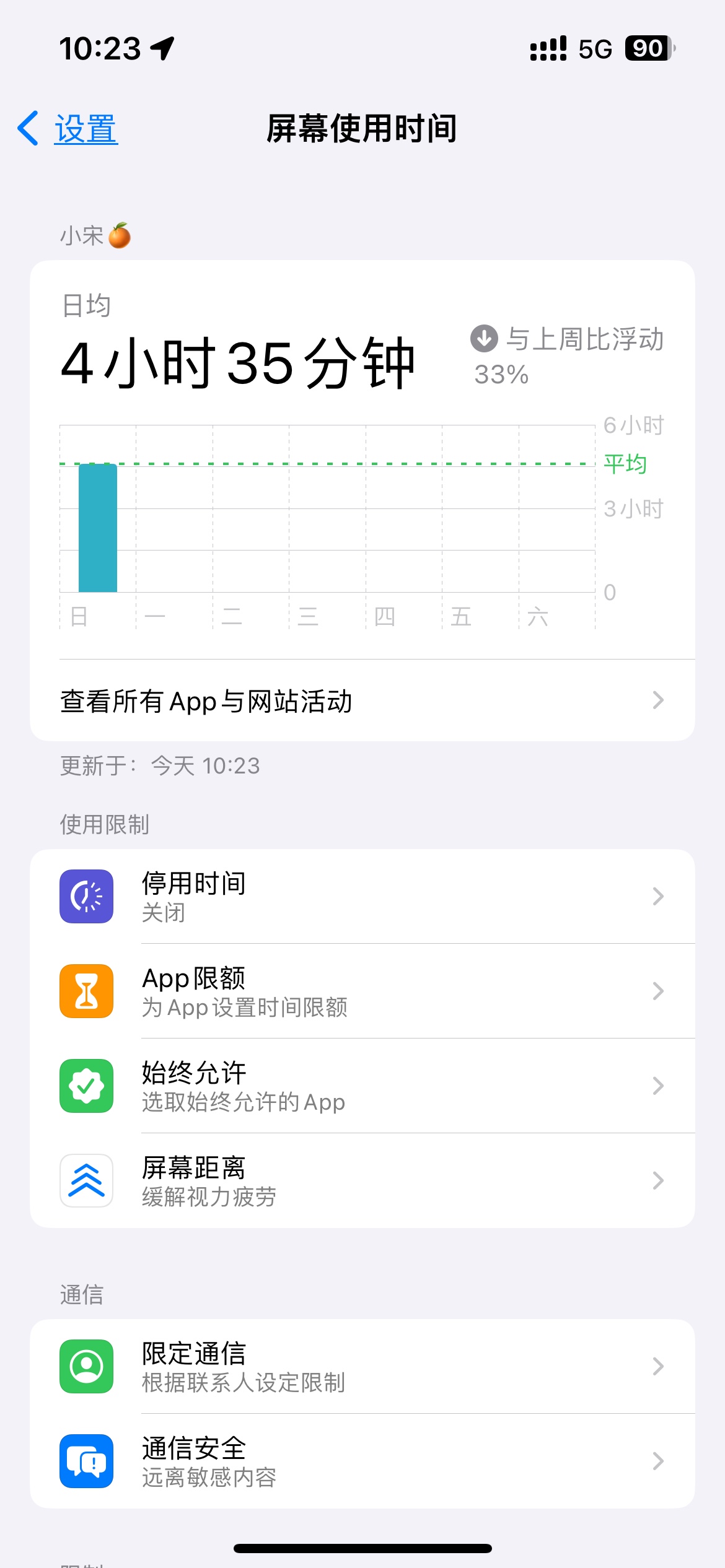Open 始终允许 settings
The width and height of the screenshot is (725, 1568).
pyautogui.click(x=362, y=1086)
